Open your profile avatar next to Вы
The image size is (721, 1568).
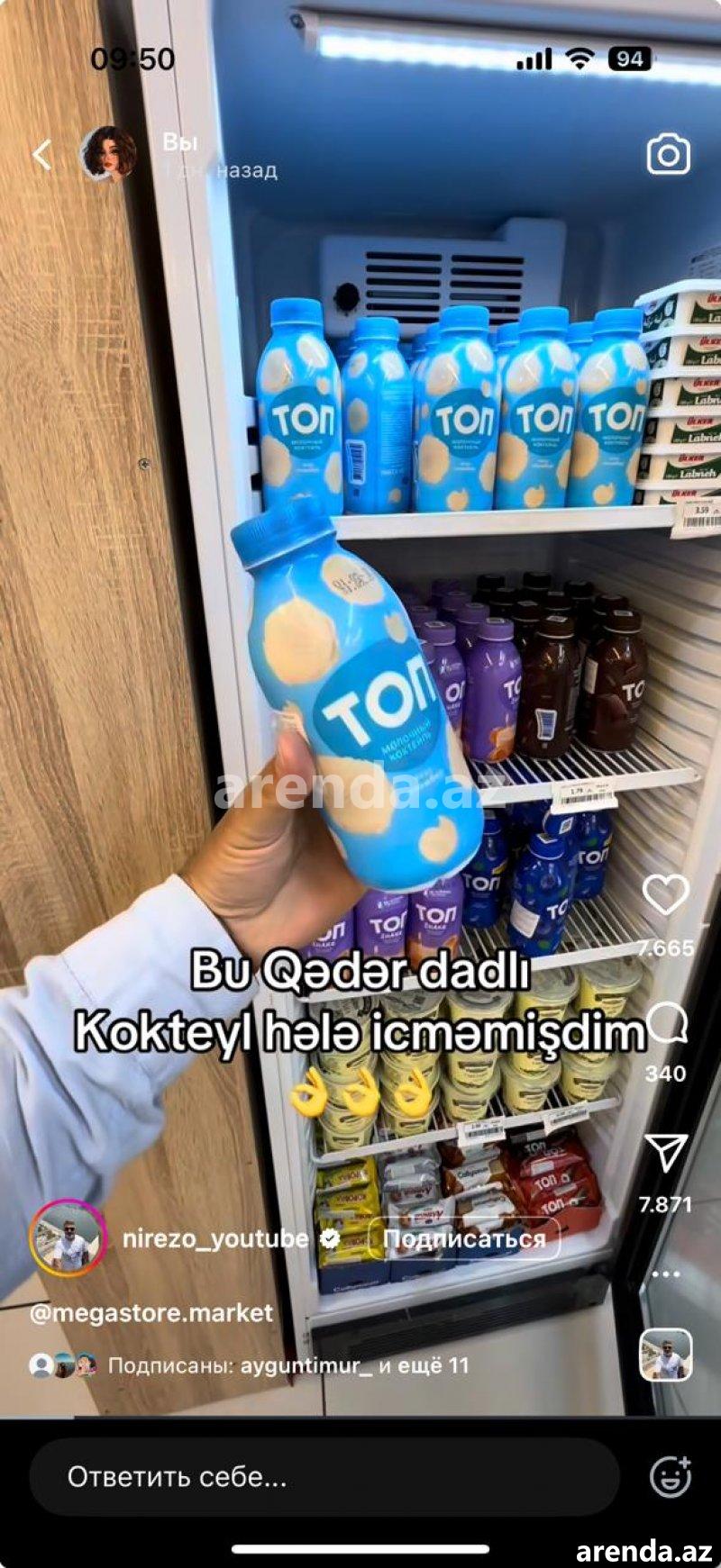pyautogui.click(x=108, y=154)
